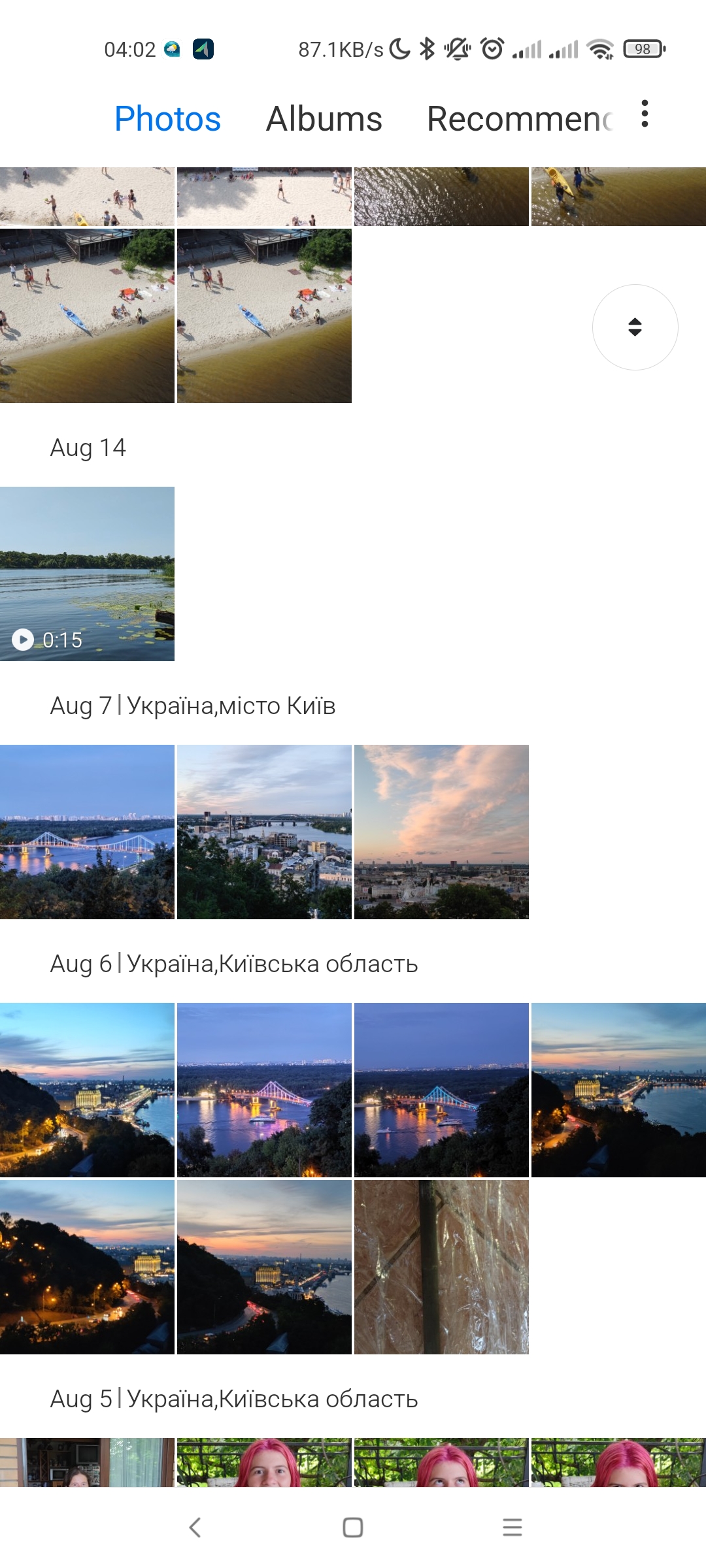This screenshot has width=706, height=1568.
Task: Switch to the Recommended tab
Action: 520,119
